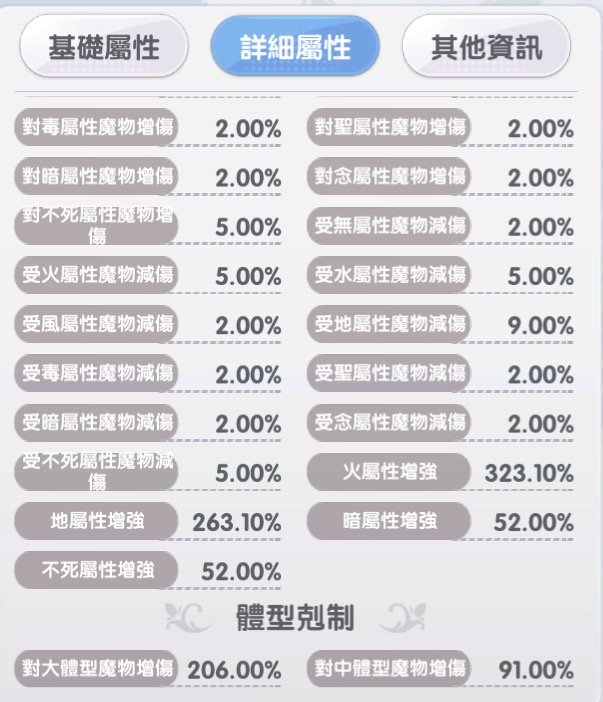Select the 詳細屬性 tab
Viewport: 603px width, 702px height.
[295, 48]
